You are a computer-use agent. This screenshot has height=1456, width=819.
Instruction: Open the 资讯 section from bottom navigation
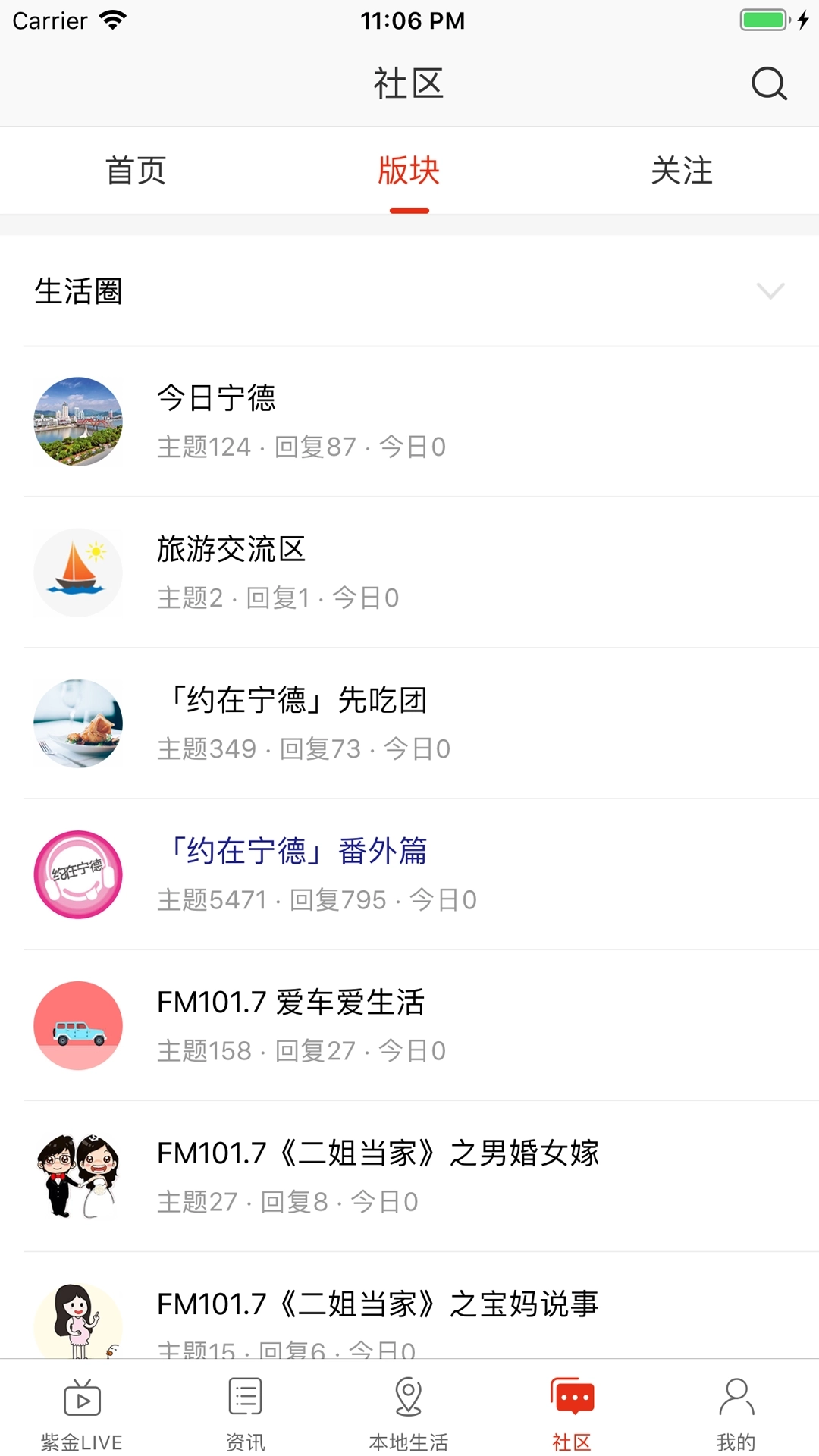[x=244, y=1409]
